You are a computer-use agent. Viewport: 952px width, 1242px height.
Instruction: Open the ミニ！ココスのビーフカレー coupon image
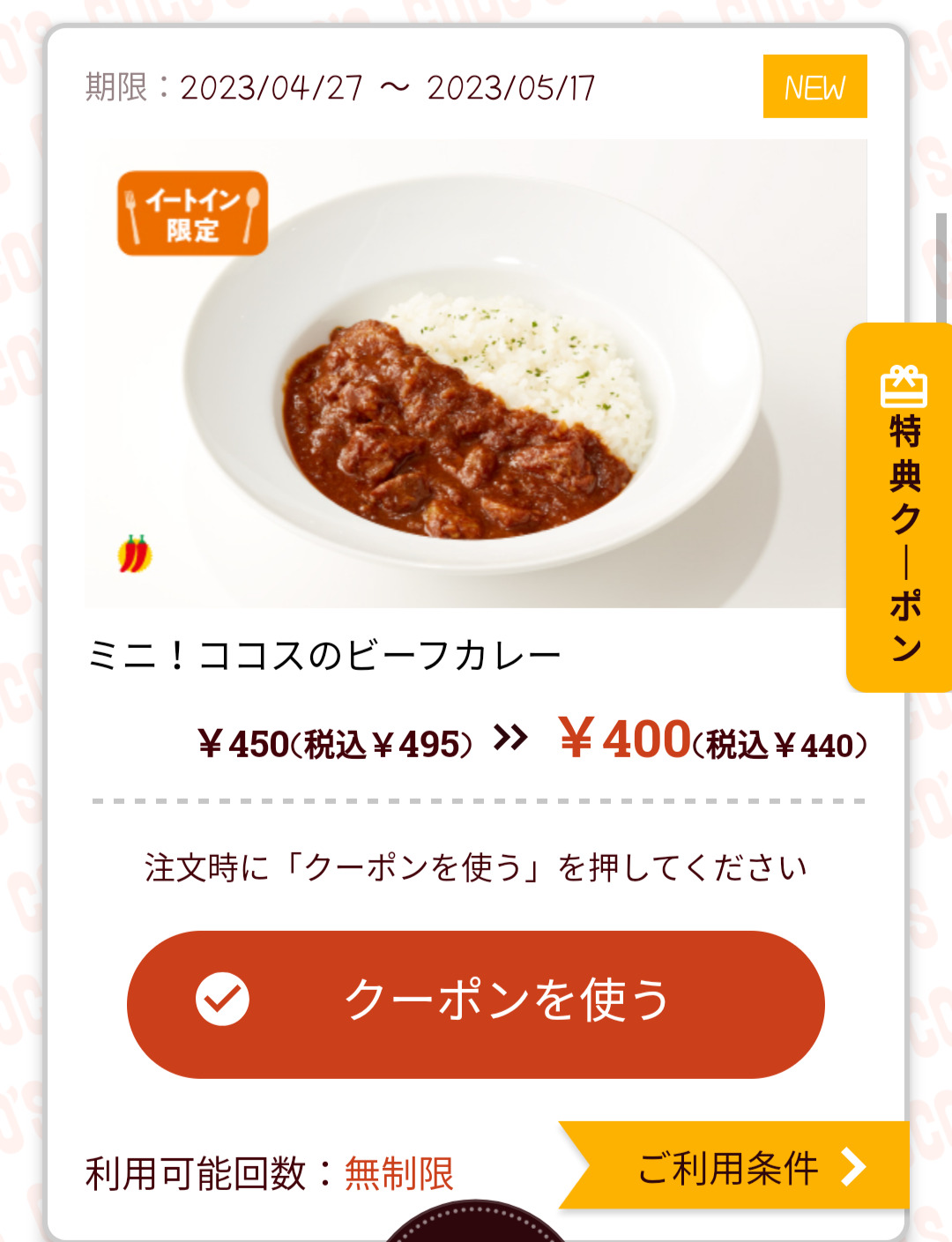pyautogui.click(x=476, y=374)
